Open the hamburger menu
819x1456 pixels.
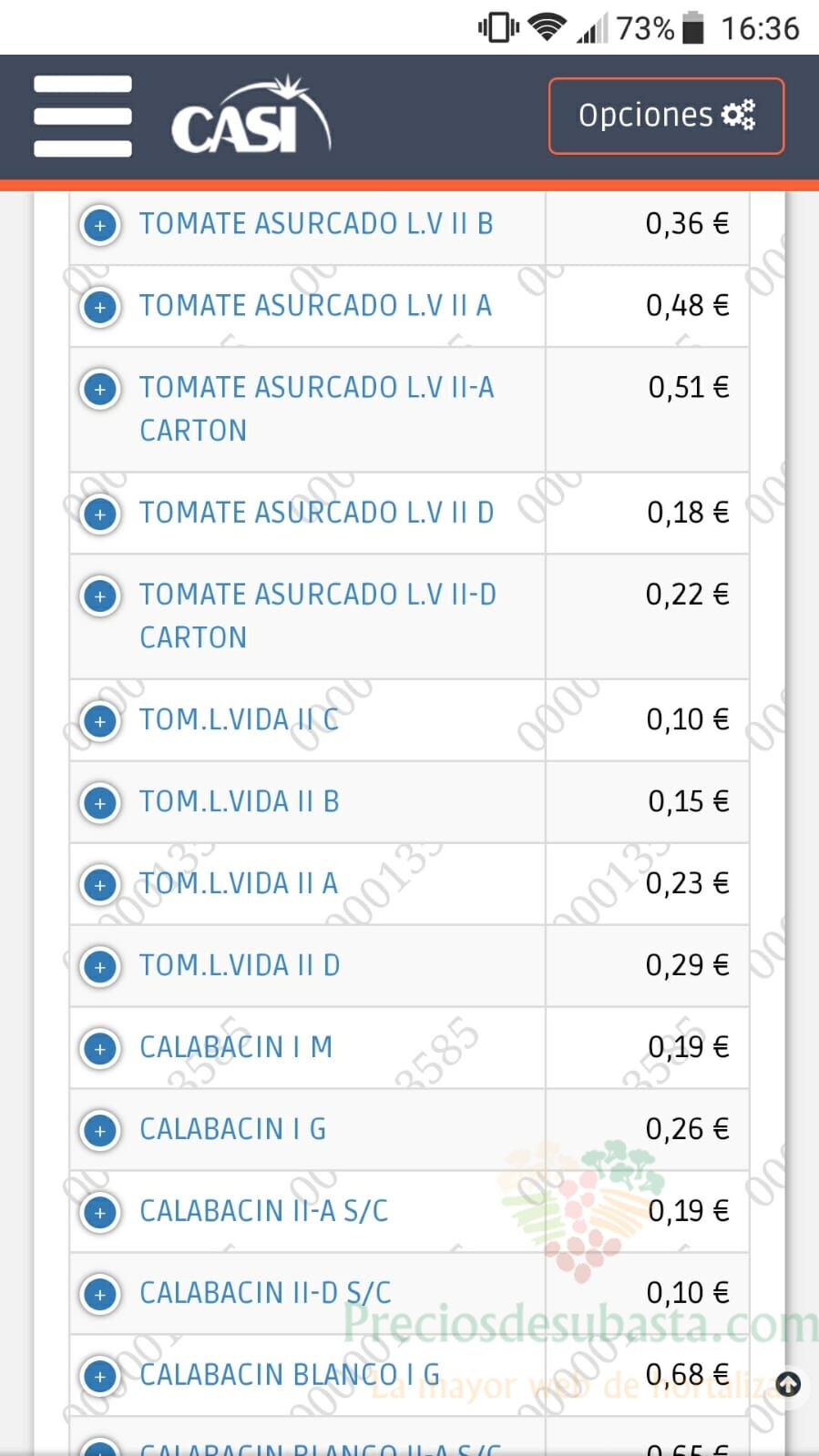point(82,116)
